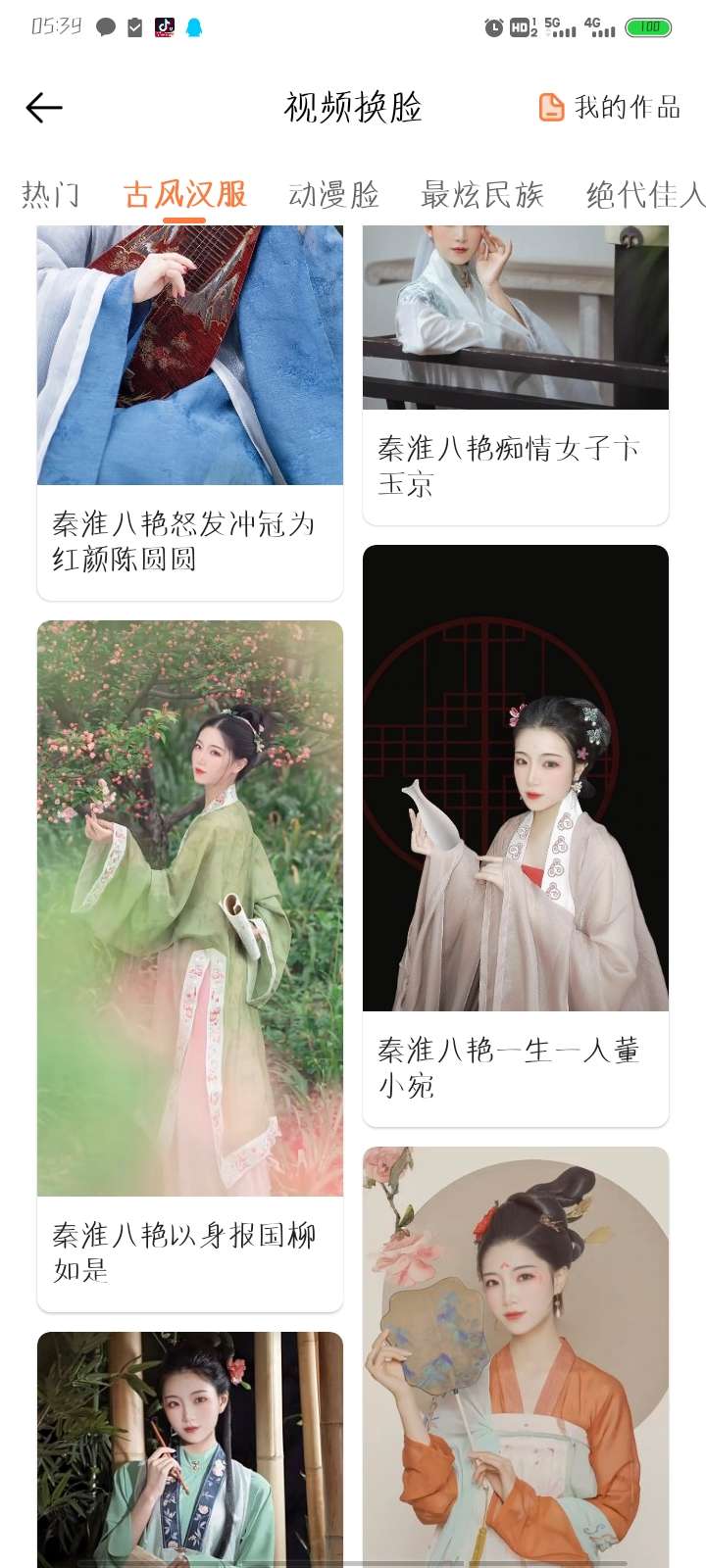Switch to the 绝代佳人 tab
The width and height of the screenshot is (706, 1568).
pyautogui.click(x=644, y=195)
